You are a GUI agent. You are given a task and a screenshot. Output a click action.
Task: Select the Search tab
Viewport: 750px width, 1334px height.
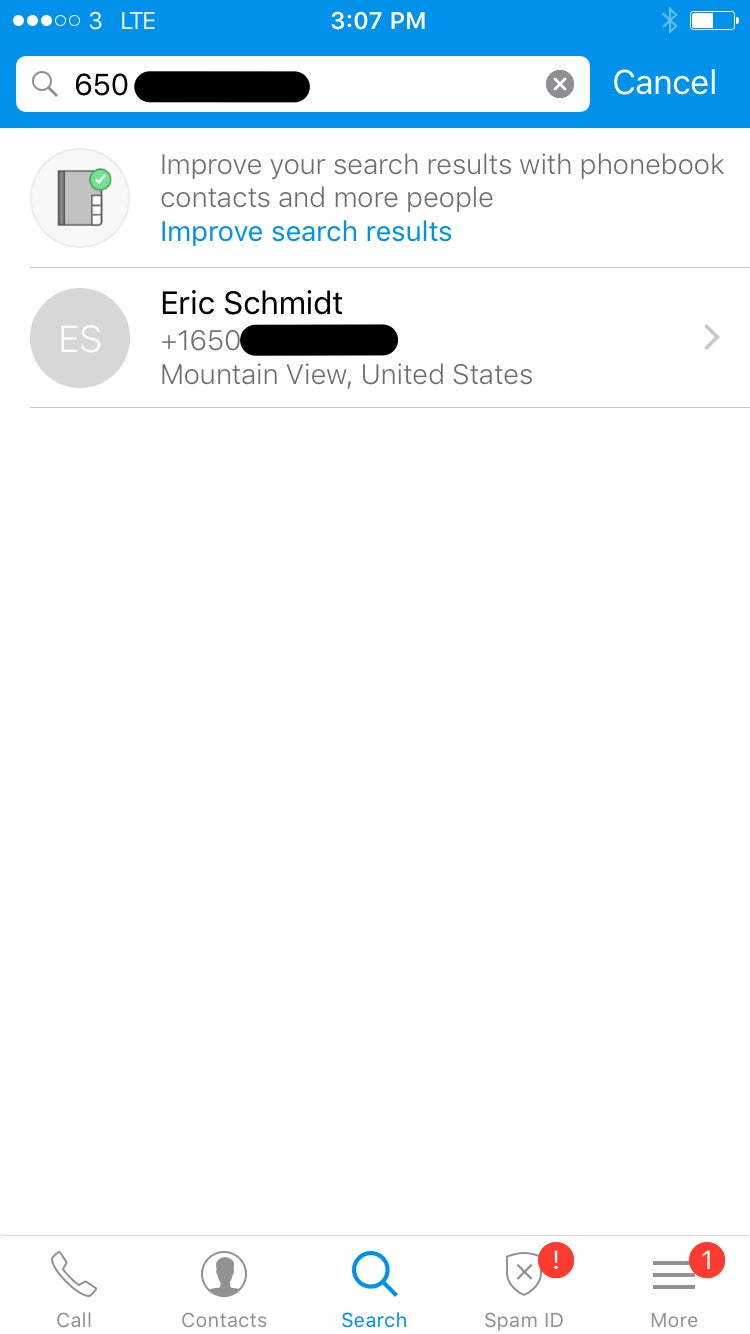click(x=374, y=1288)
